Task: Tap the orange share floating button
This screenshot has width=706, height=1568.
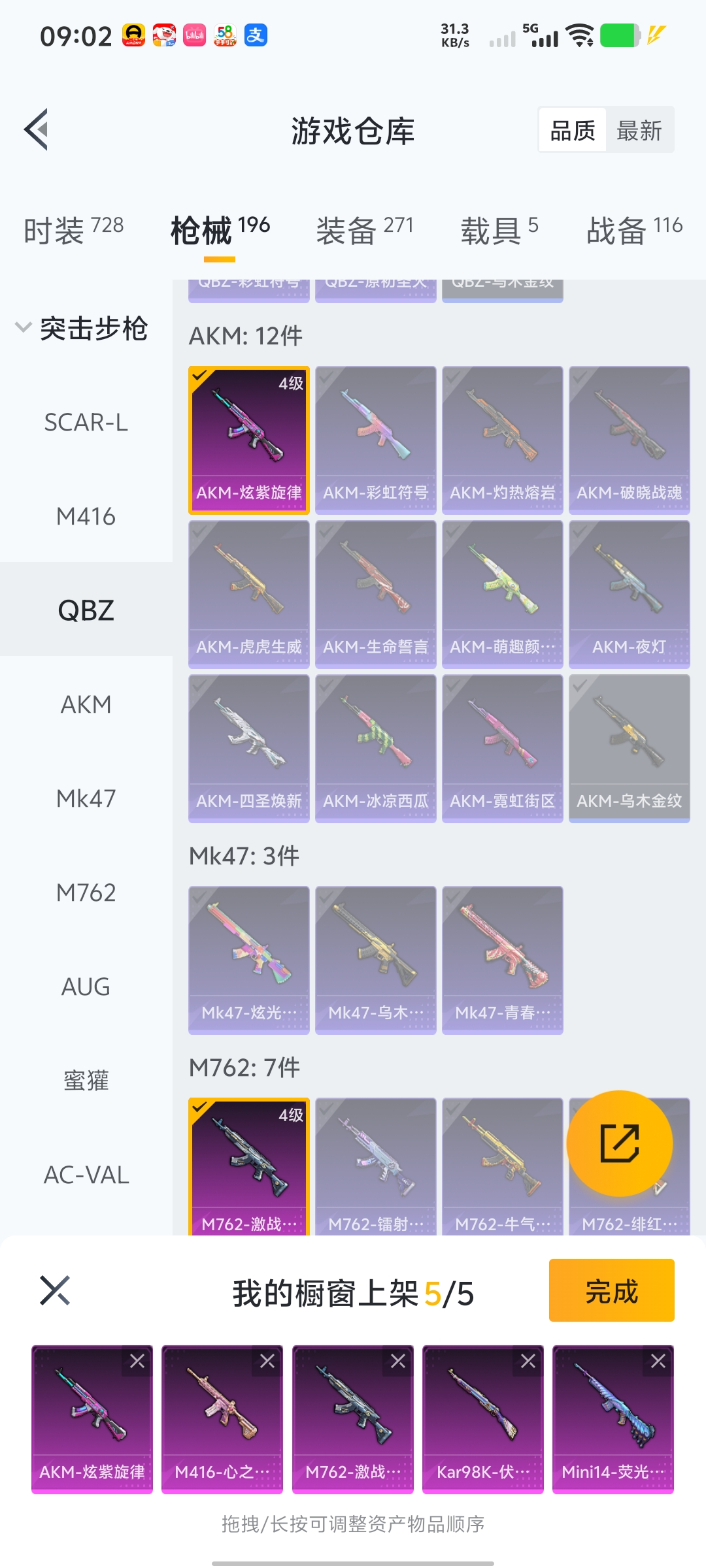Action: [619, 1143]
